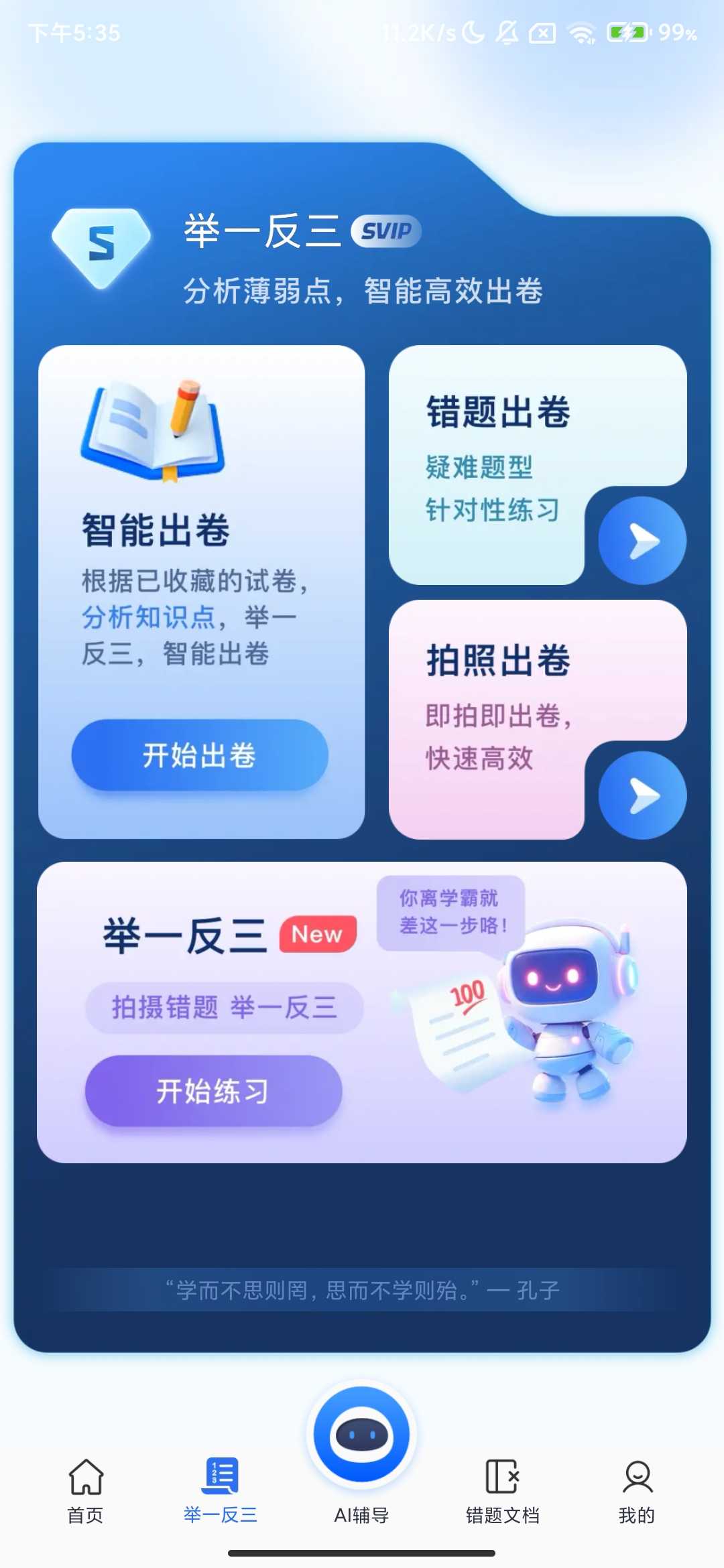Select the 举一反三 bottom tab
724x1568 pixels.
(x=221, y=1489)
